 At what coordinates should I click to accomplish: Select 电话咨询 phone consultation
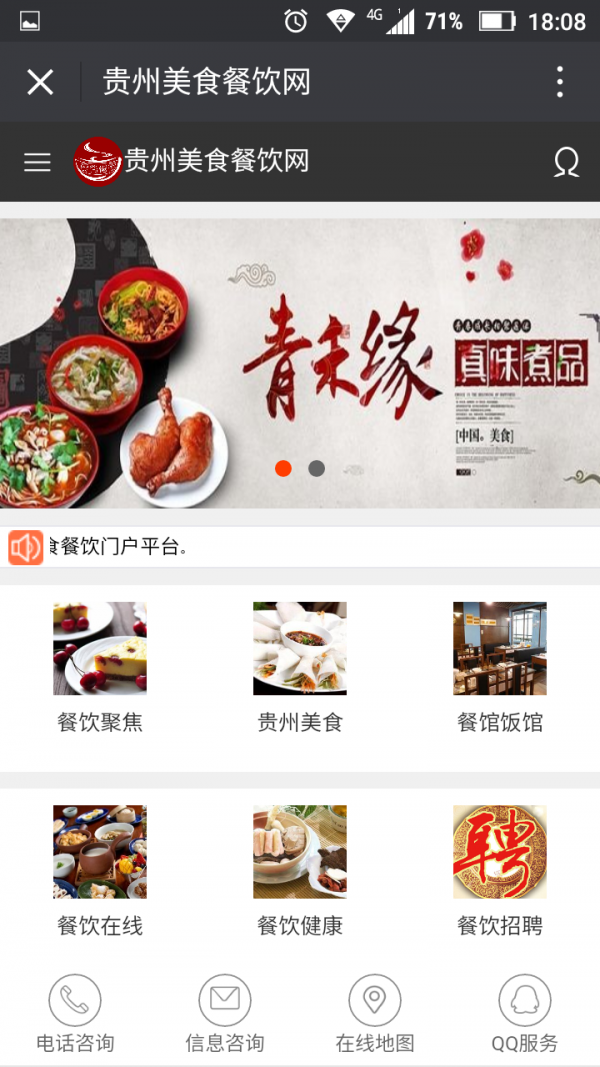click(75, 1013)
